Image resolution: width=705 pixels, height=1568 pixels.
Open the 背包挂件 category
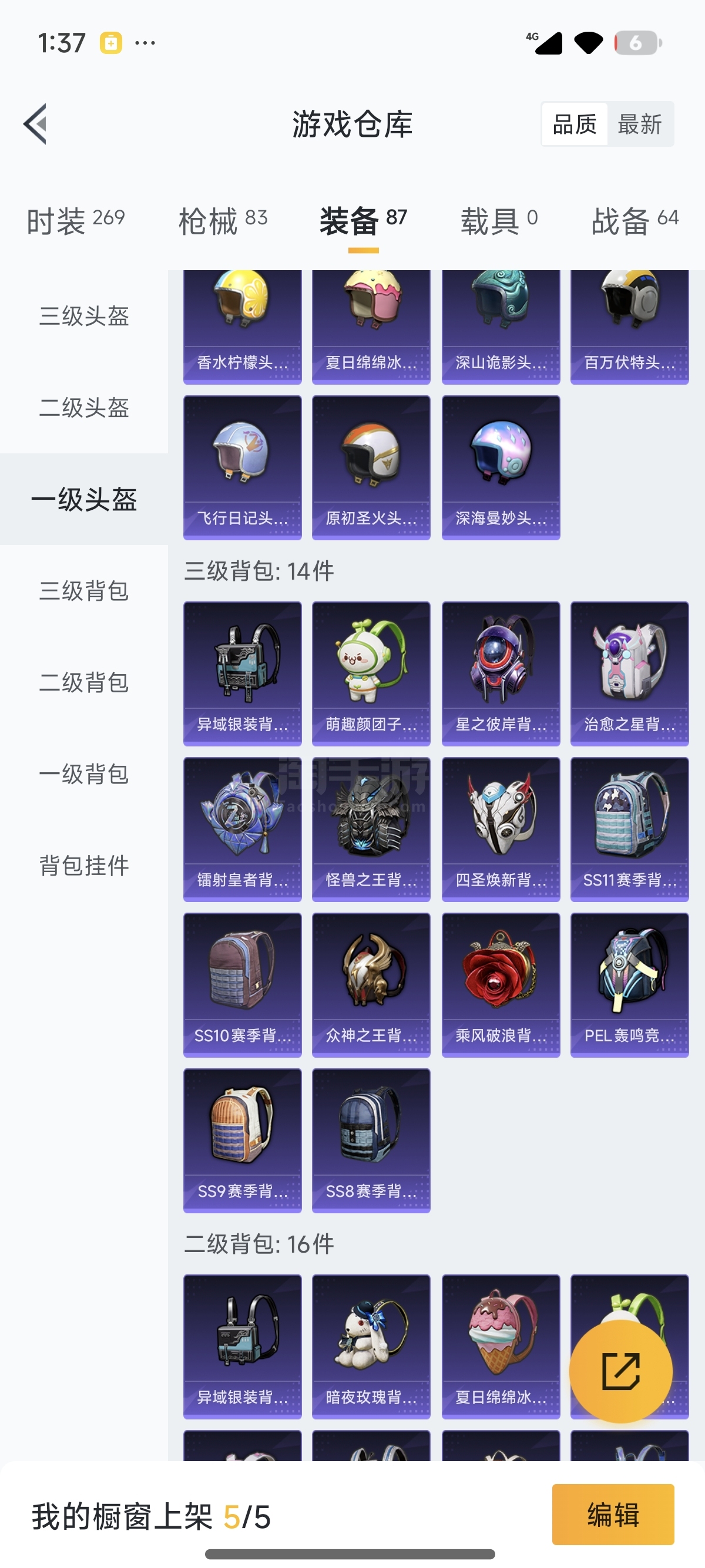click(84, 865)
